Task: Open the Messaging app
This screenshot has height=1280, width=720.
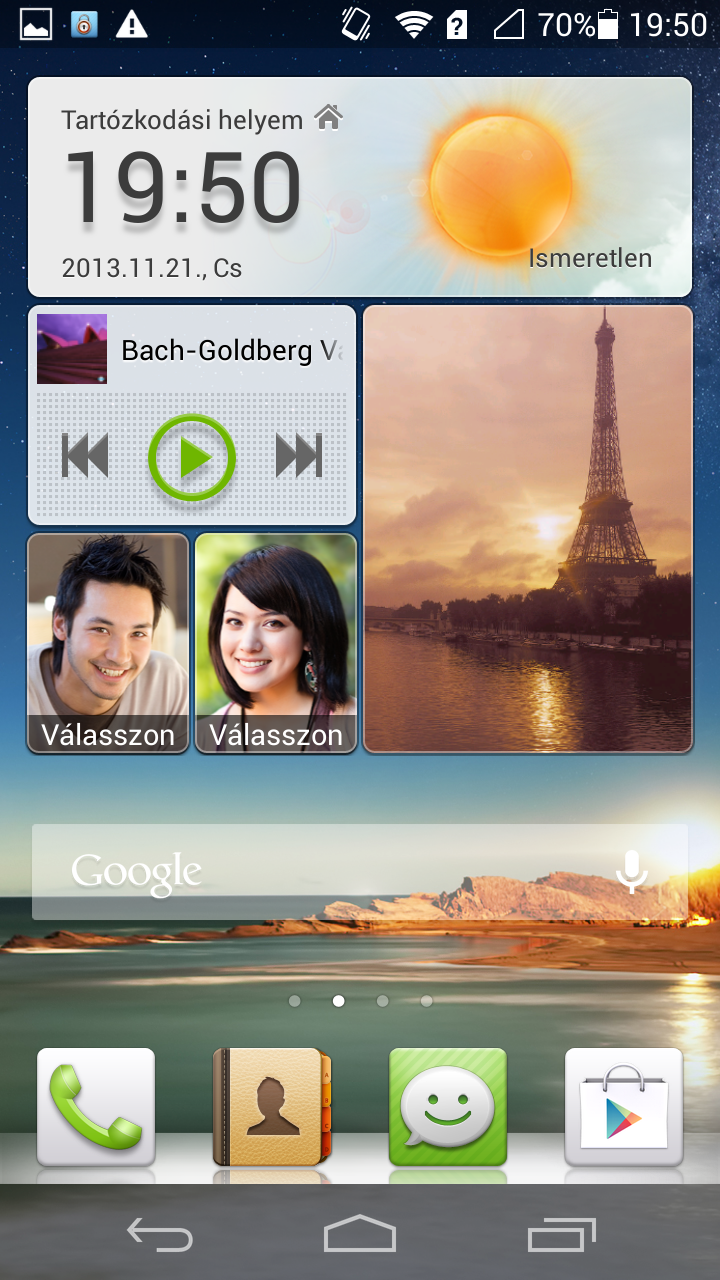Action: pos(448,1107)
